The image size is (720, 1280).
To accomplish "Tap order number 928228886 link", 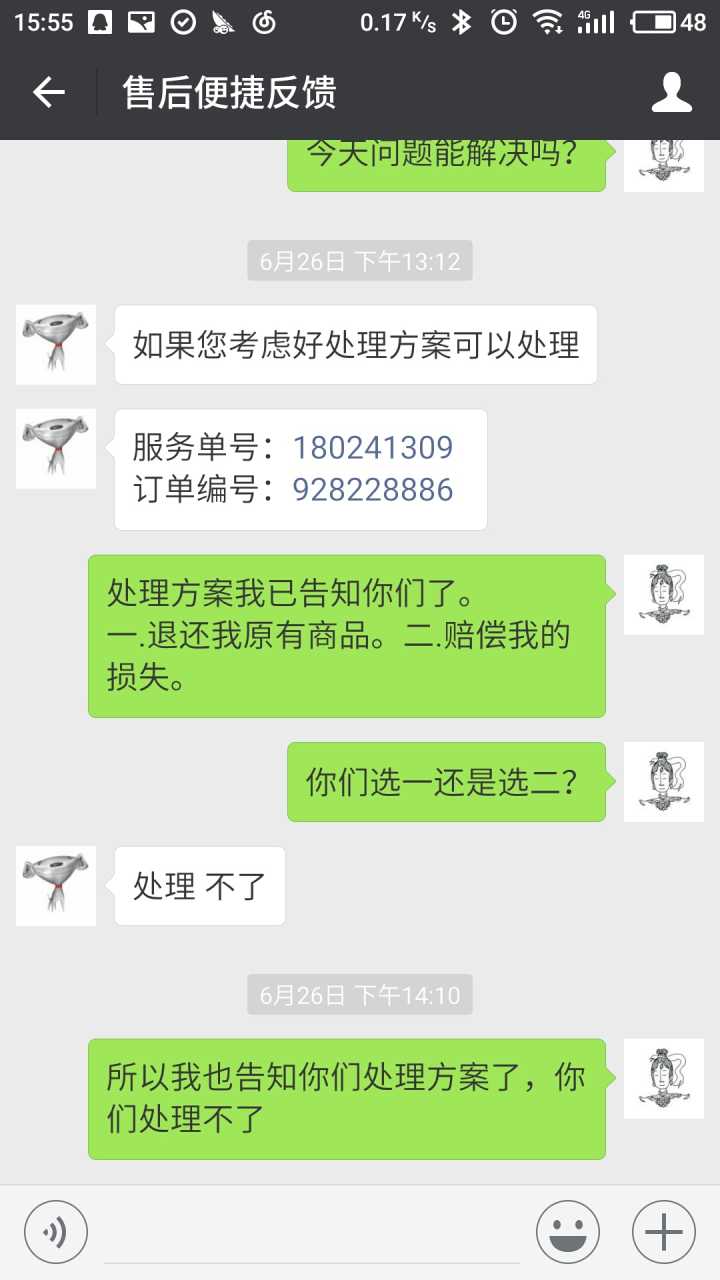I will click(372, 490).
